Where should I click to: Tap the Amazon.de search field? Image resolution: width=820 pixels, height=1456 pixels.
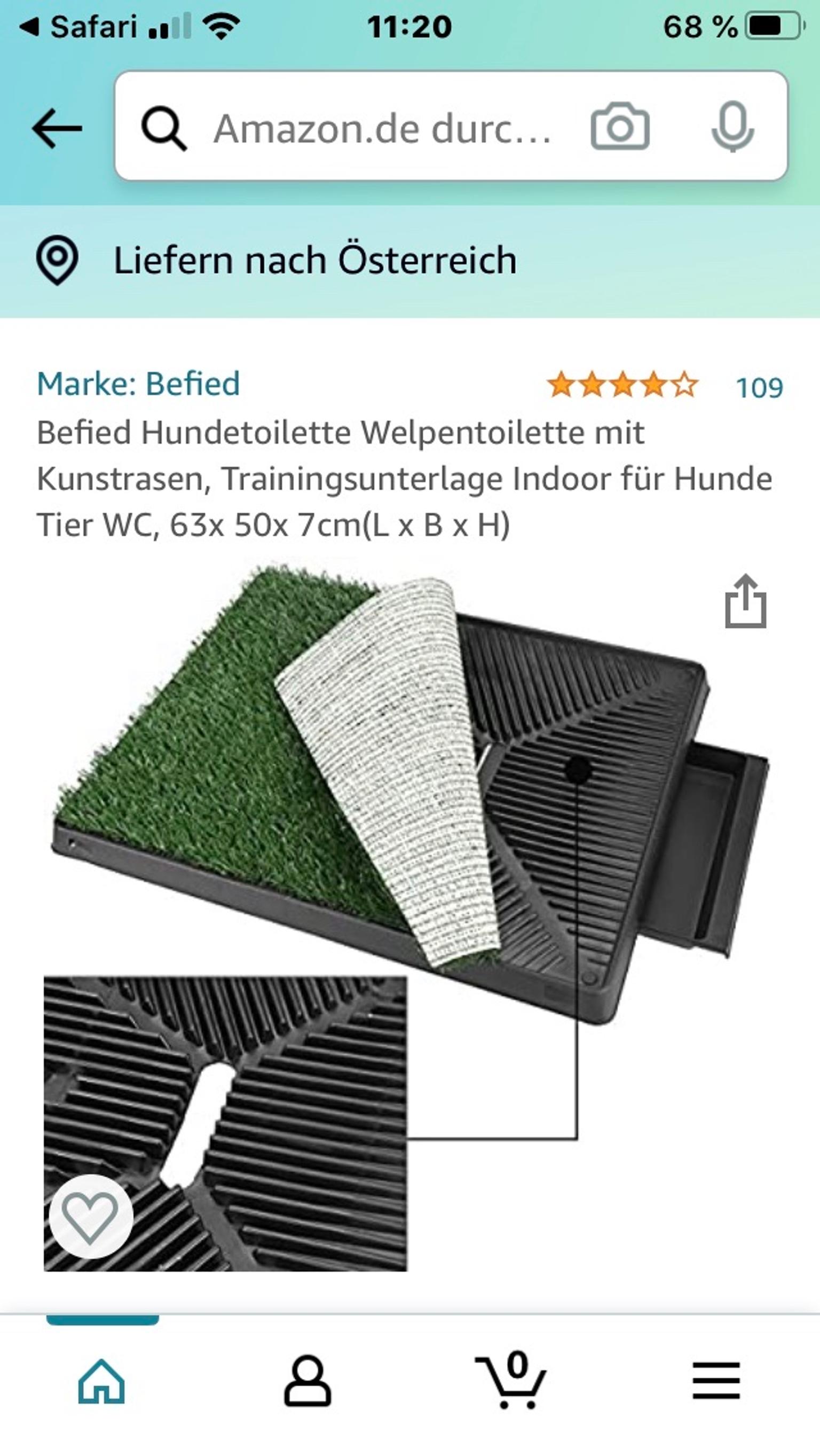pyautogui.click(x=382, y=128)
